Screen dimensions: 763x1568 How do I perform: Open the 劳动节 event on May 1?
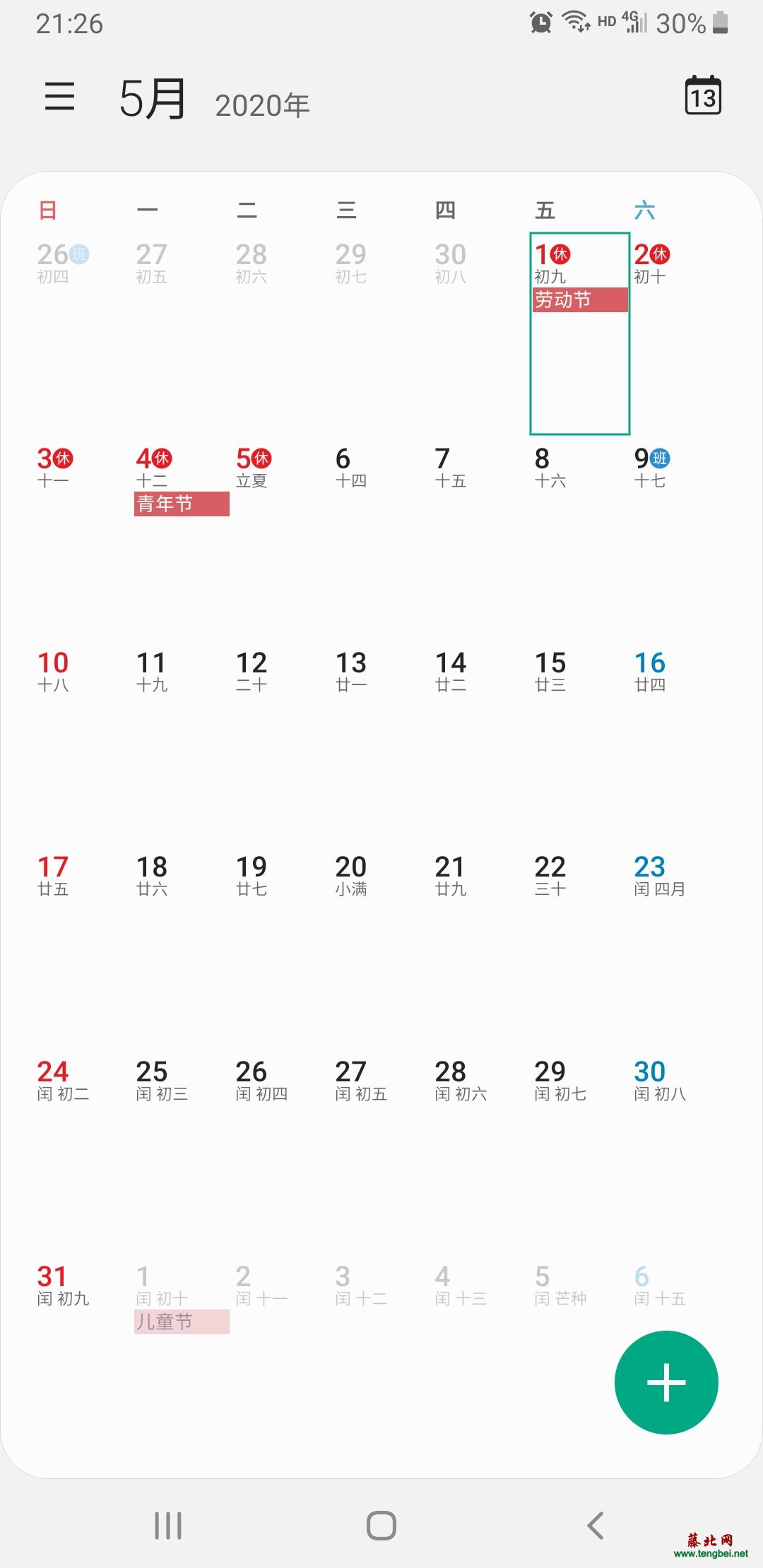579,299
